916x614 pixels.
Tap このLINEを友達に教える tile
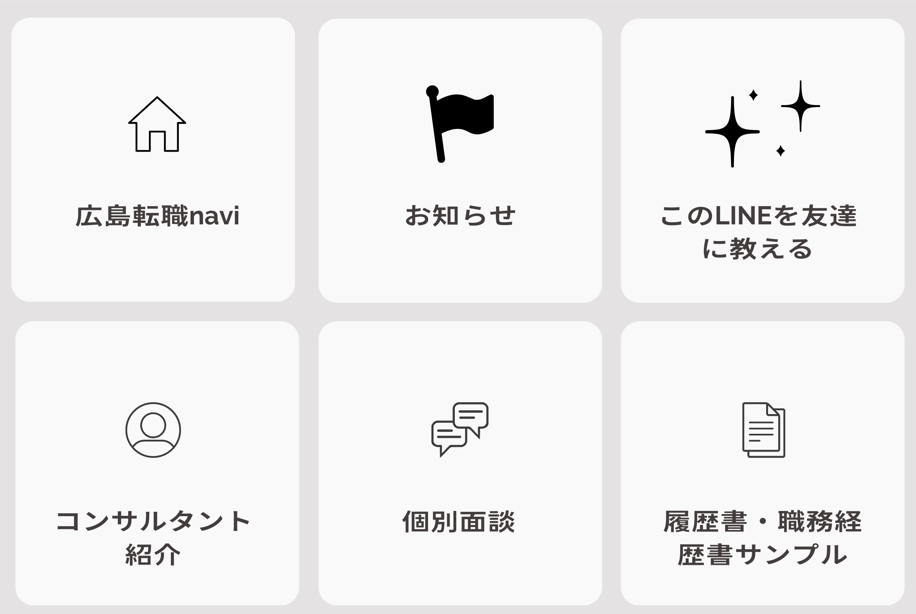[x=762, y=160]
